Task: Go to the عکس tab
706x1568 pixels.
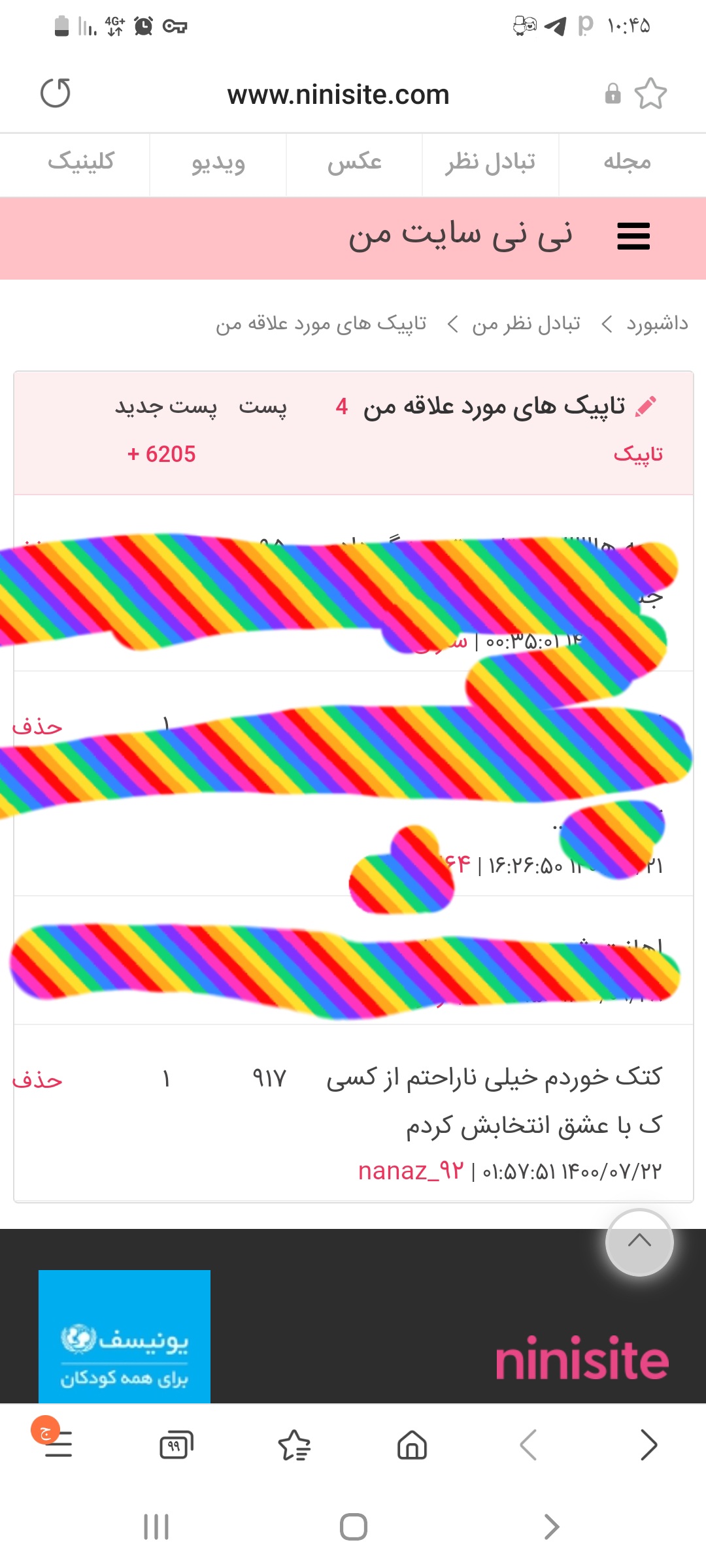Action: pyautogui.click(x=354, y=163)
